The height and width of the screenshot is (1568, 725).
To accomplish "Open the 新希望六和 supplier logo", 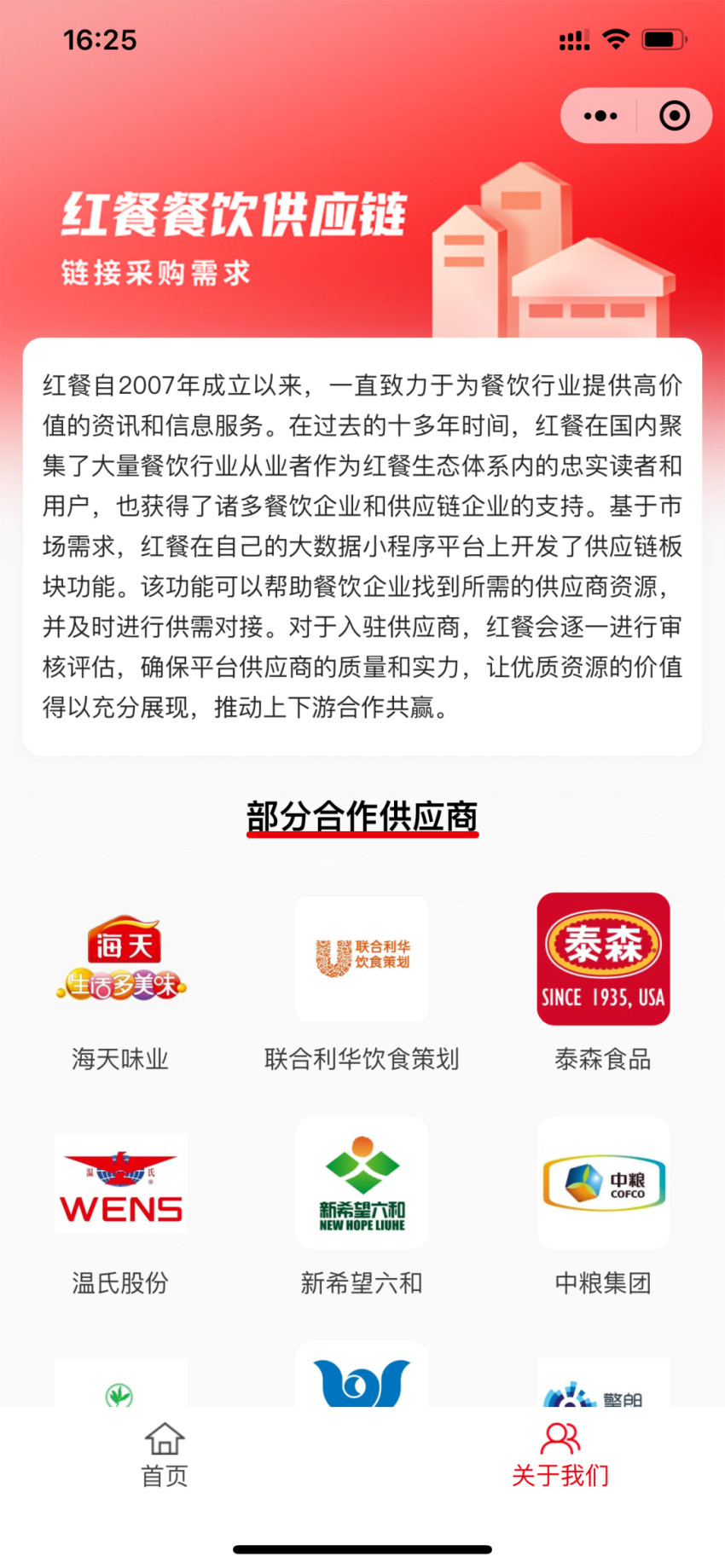I will pos(362,1183).
